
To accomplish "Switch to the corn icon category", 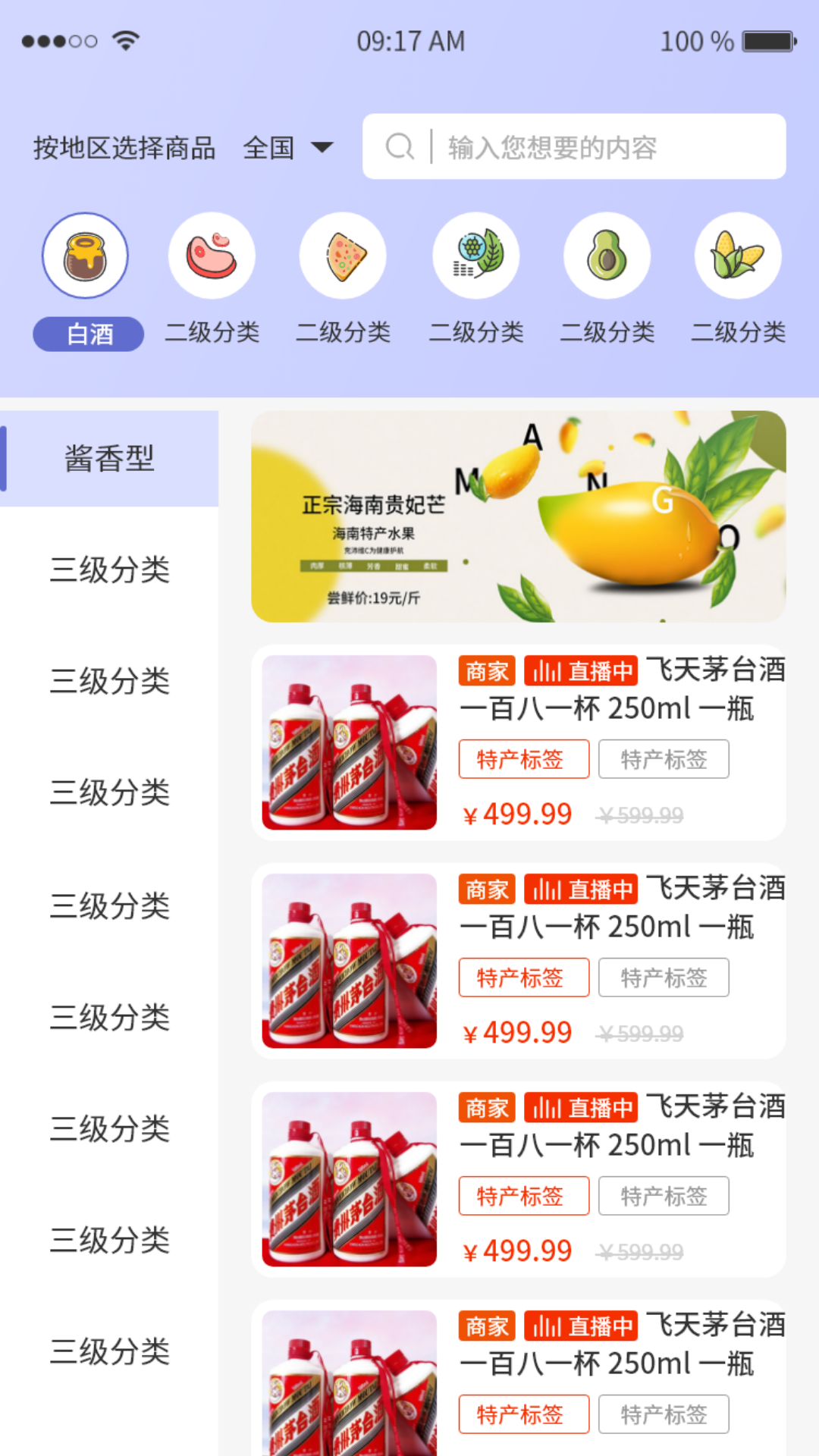I will (738, 256).
